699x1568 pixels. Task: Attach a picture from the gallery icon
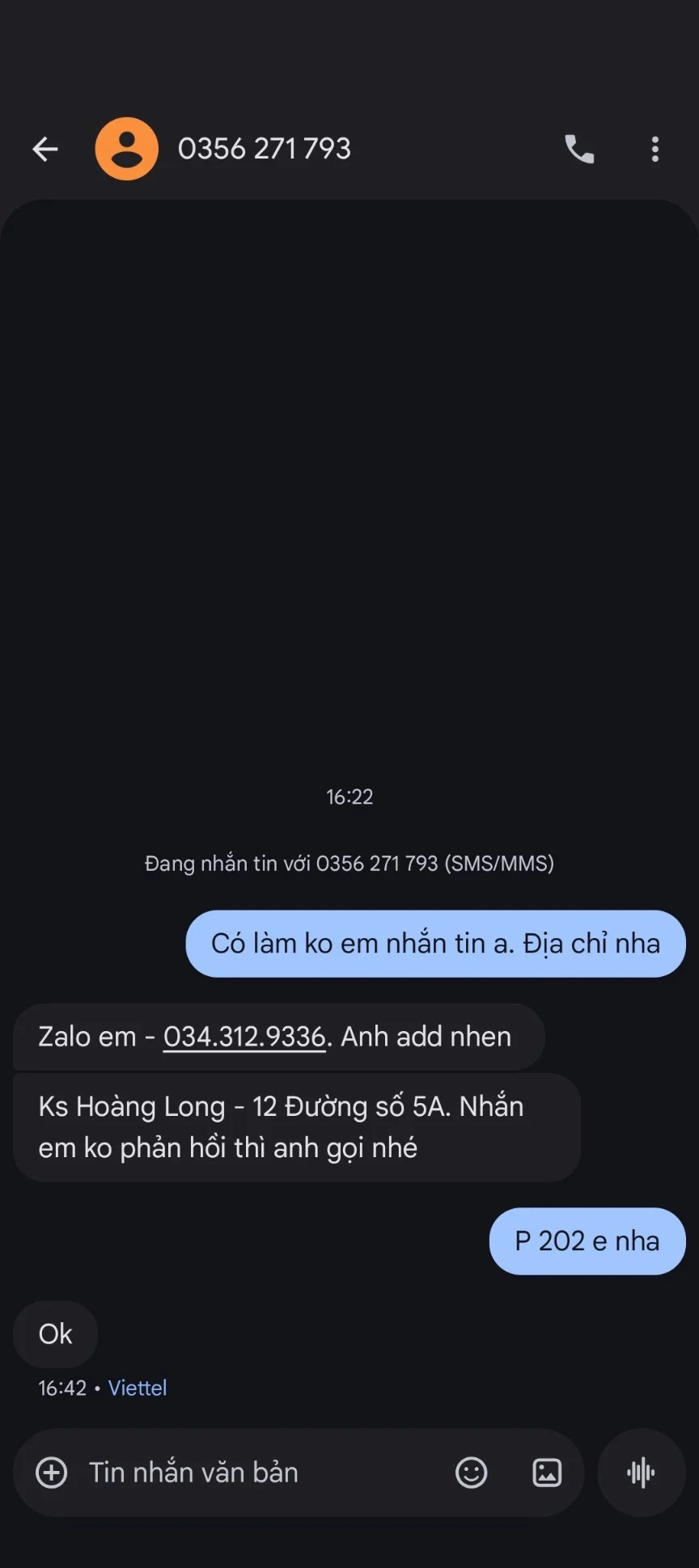pyautogui.click(x=547, y=1473)
